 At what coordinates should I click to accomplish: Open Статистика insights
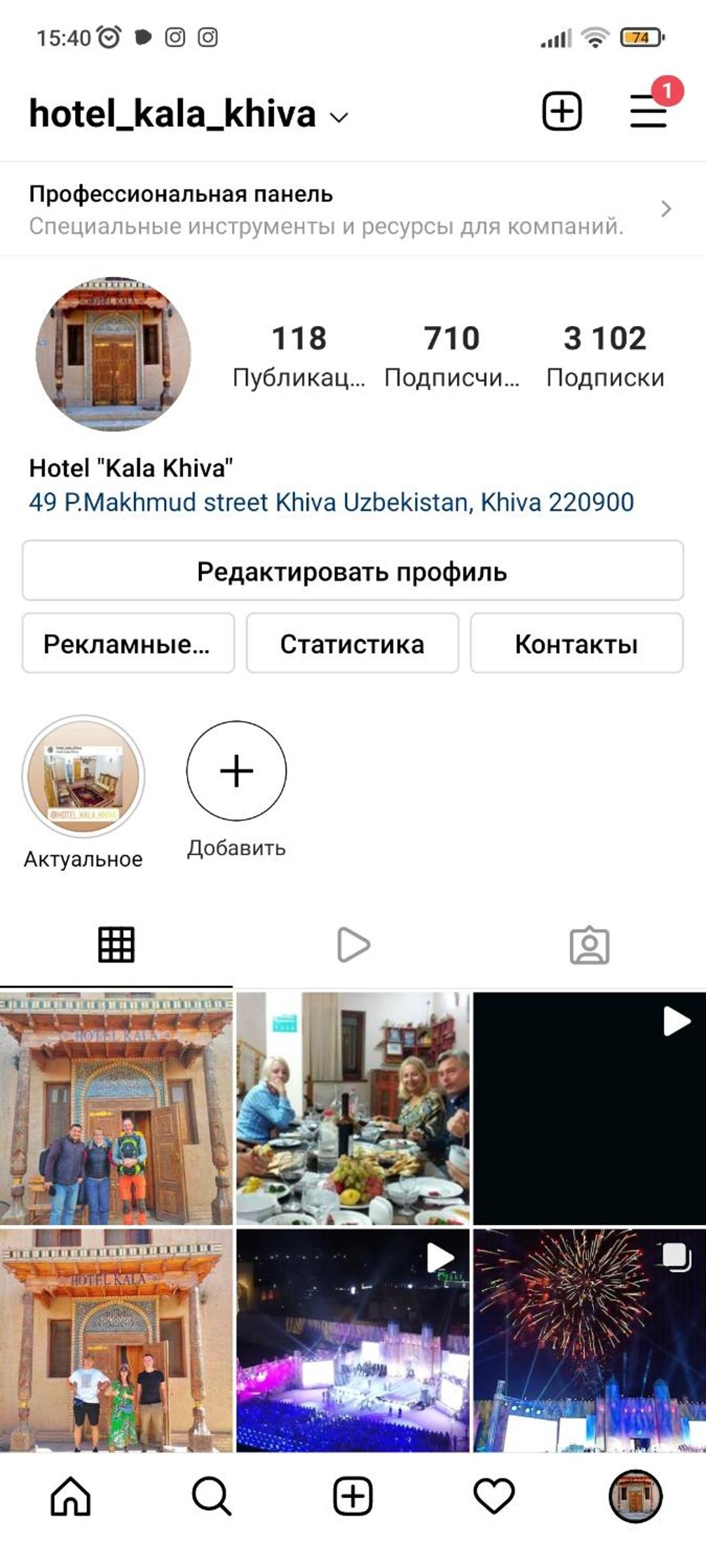point(352,644)
